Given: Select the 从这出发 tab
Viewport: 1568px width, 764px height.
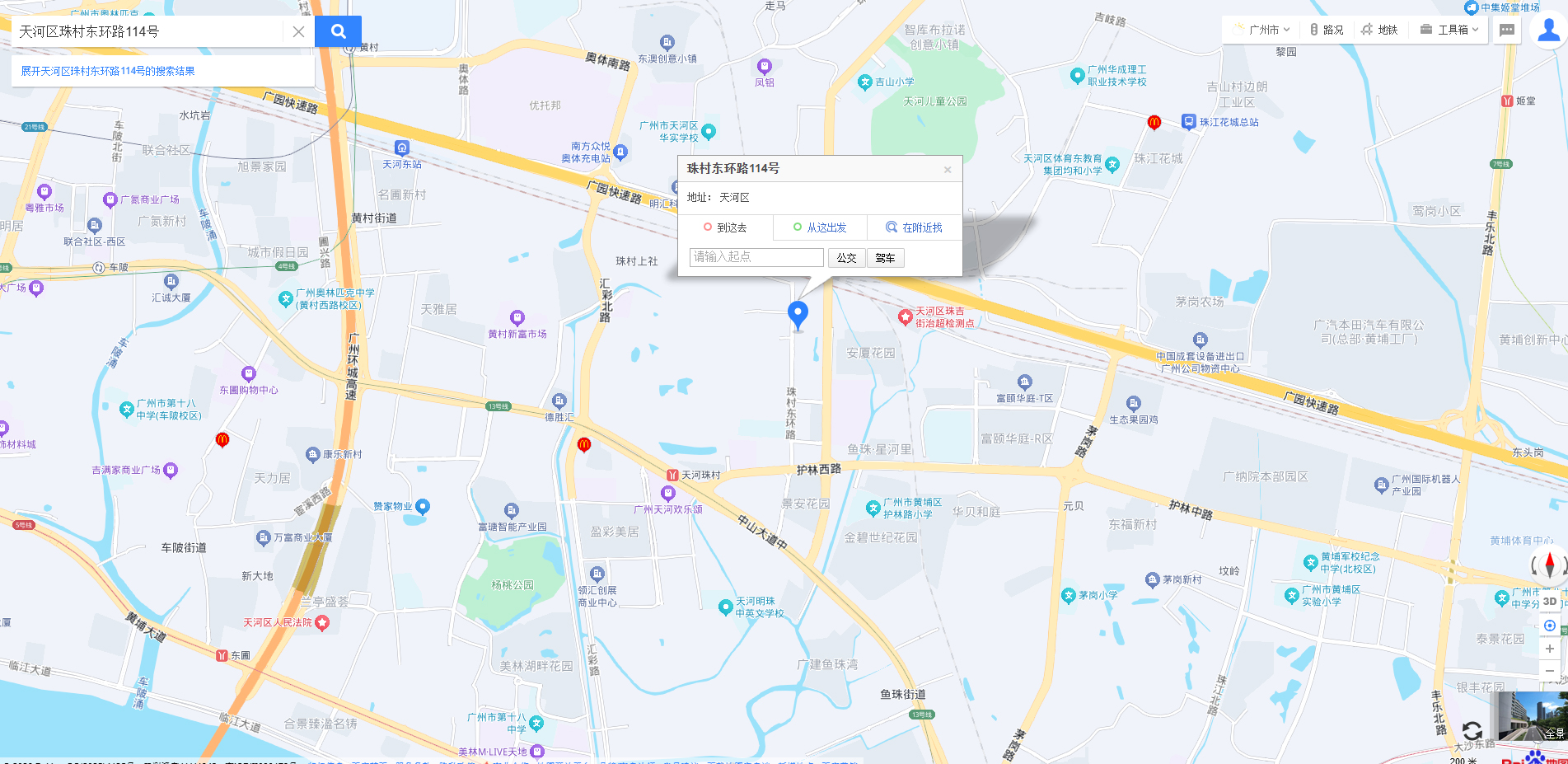Looking at the screenshot, I should [820, 227].
